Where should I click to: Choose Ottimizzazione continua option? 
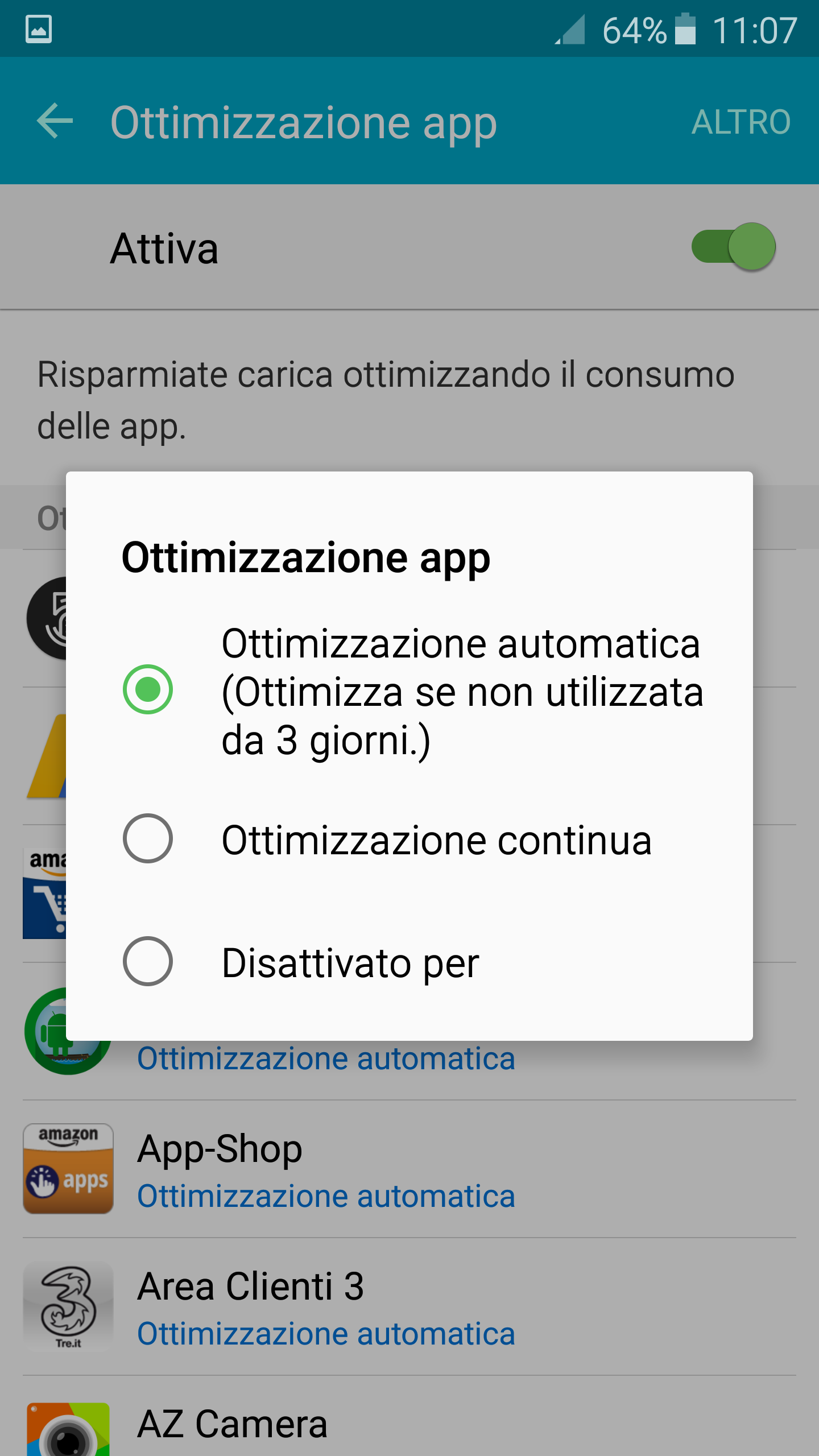click(409, 839)
